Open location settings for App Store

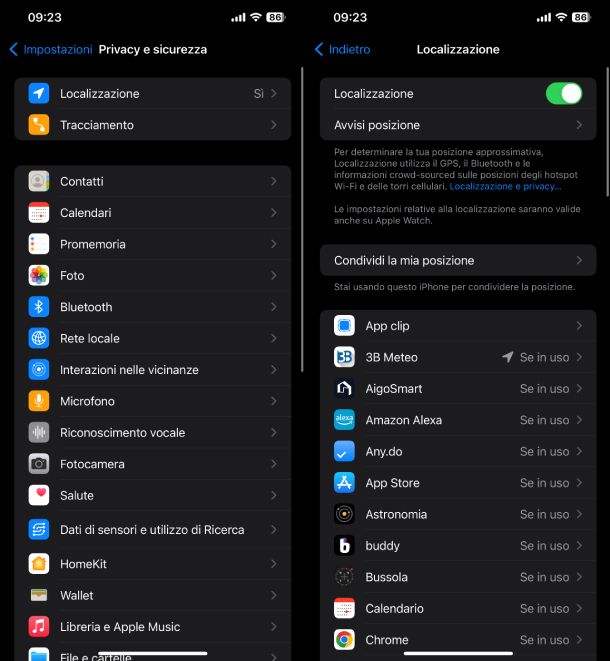457,483
